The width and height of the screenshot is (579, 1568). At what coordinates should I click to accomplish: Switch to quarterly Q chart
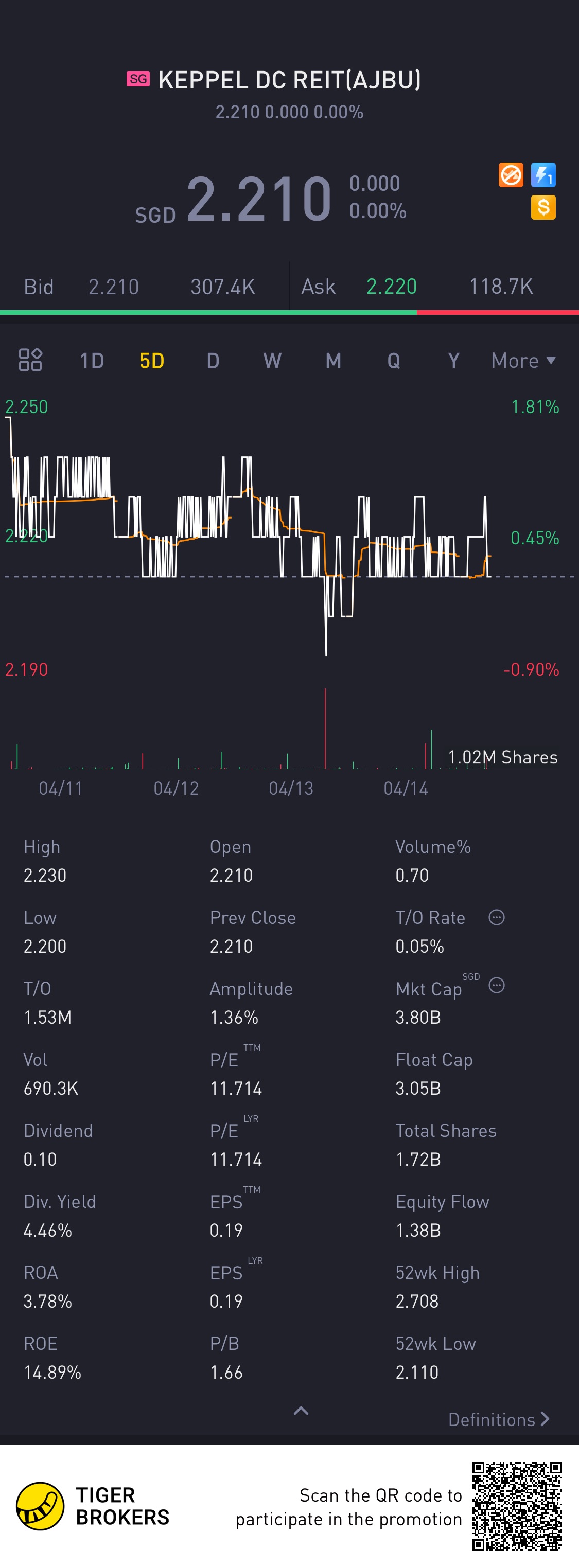coord(393,361)
